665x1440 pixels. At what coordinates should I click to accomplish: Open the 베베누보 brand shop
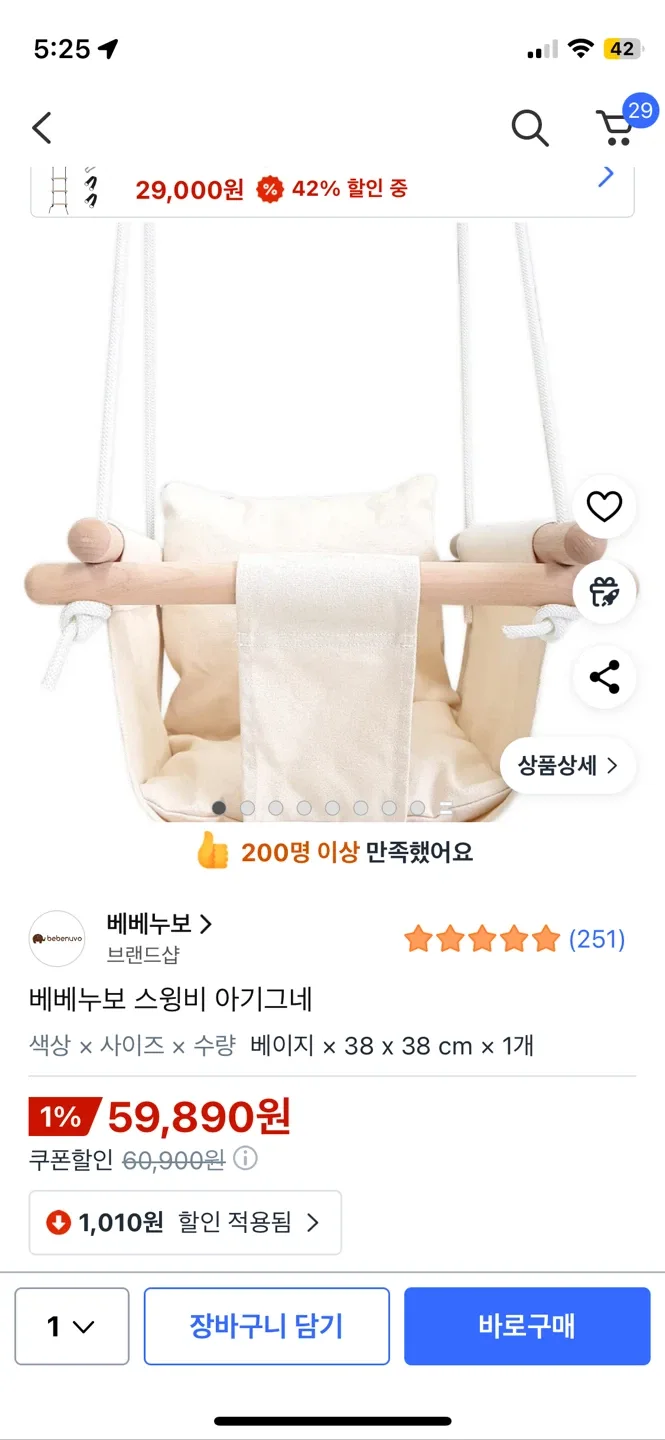[160, 924]
